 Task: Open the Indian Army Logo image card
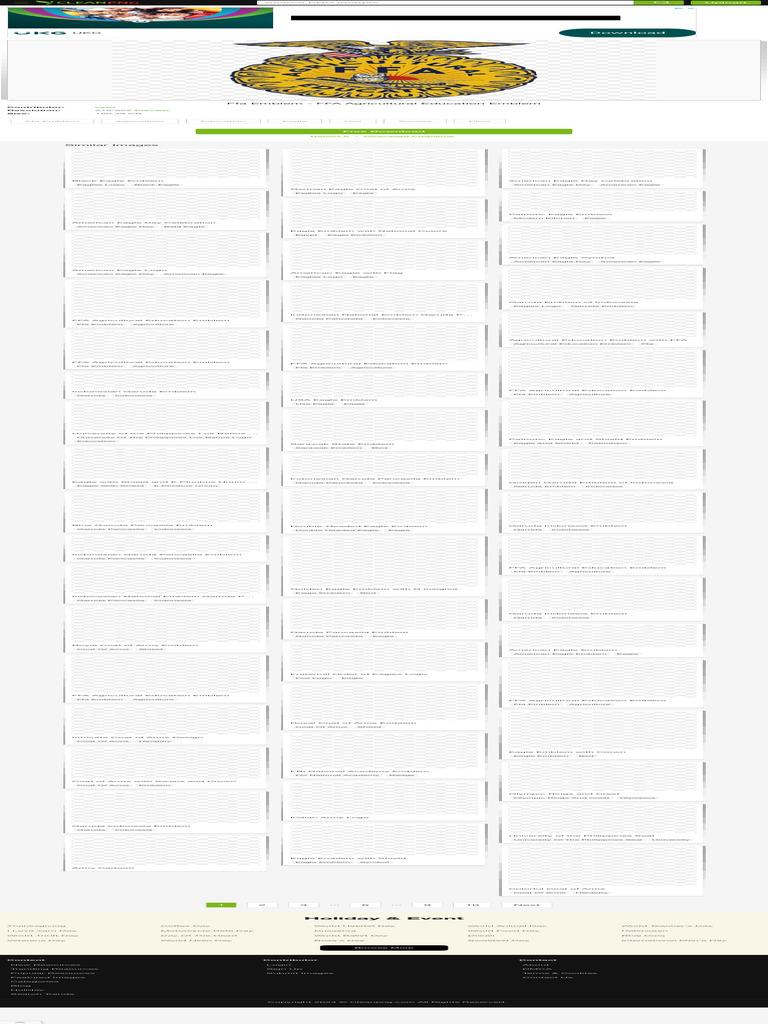tap(384, 799)
